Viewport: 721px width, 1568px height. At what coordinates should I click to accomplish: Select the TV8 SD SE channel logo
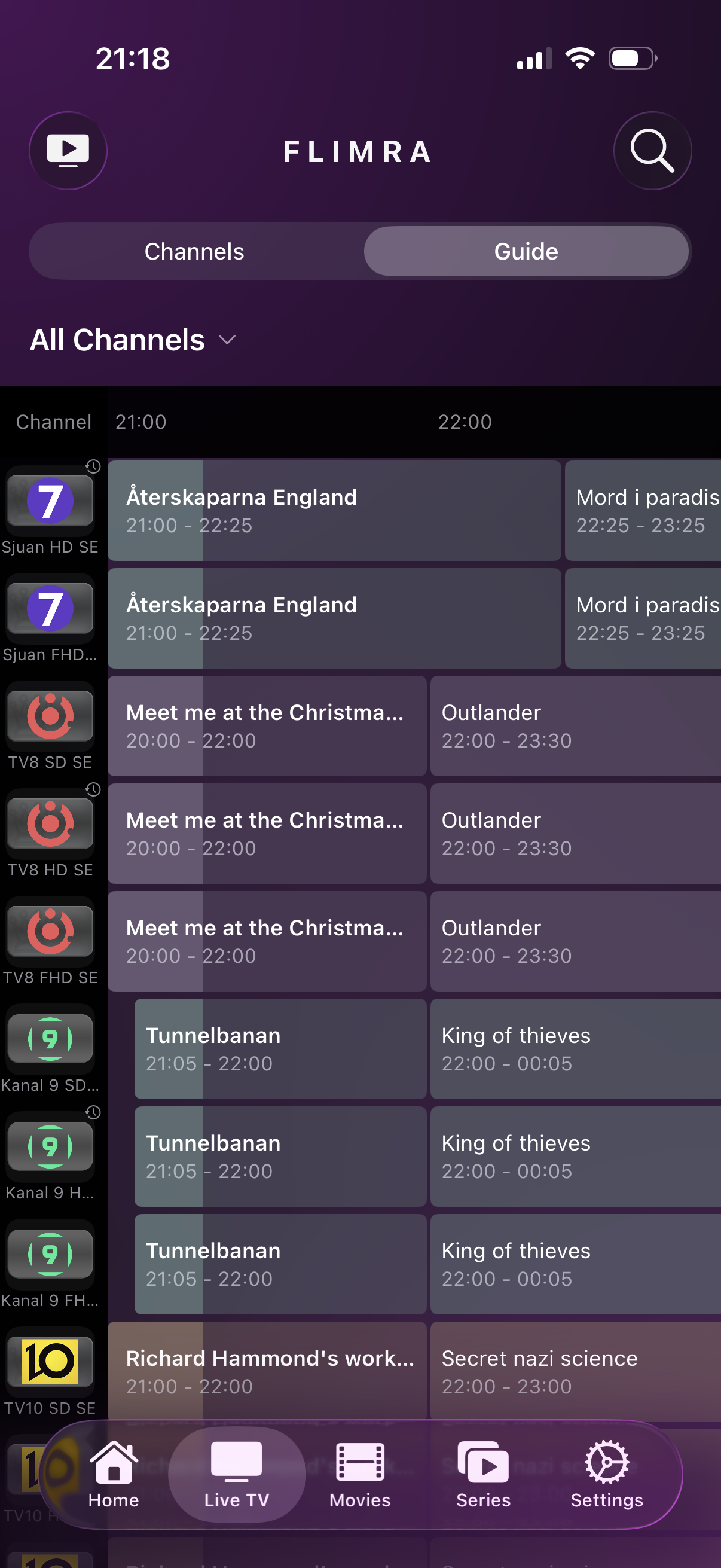click(50, 716)
